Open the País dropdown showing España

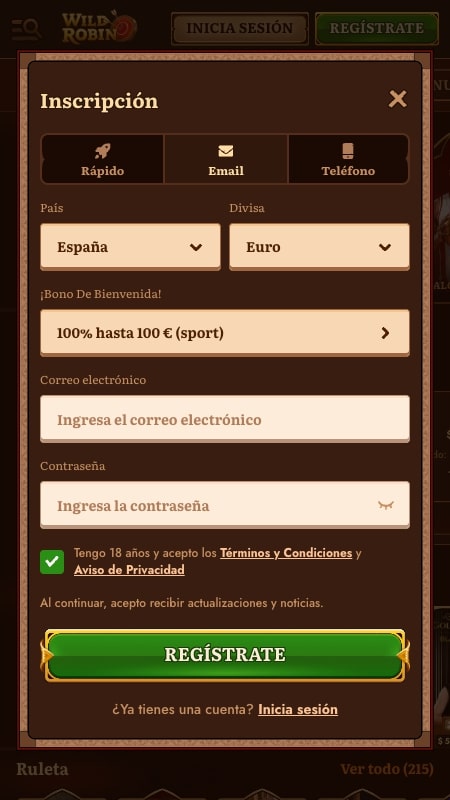131,247
